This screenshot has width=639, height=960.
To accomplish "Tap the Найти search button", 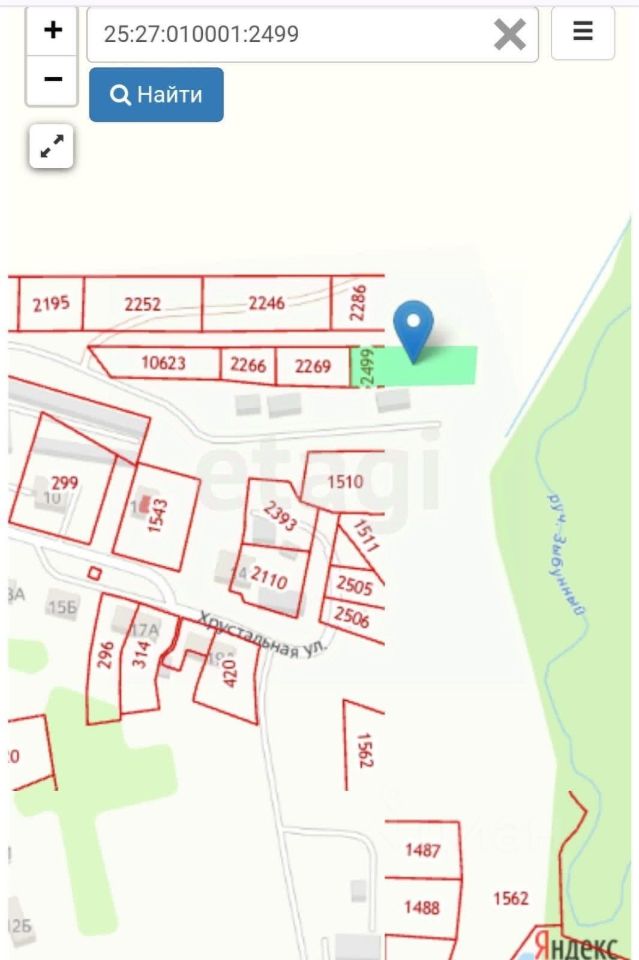I will pyautogui.click(x=156, y=95).
